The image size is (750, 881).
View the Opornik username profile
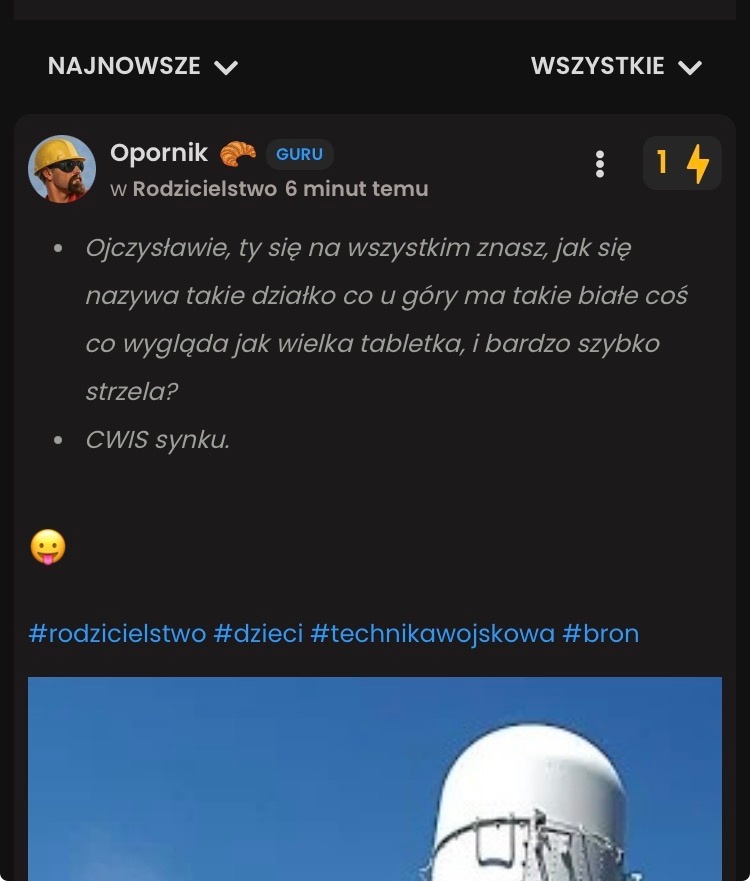point(159,153)
